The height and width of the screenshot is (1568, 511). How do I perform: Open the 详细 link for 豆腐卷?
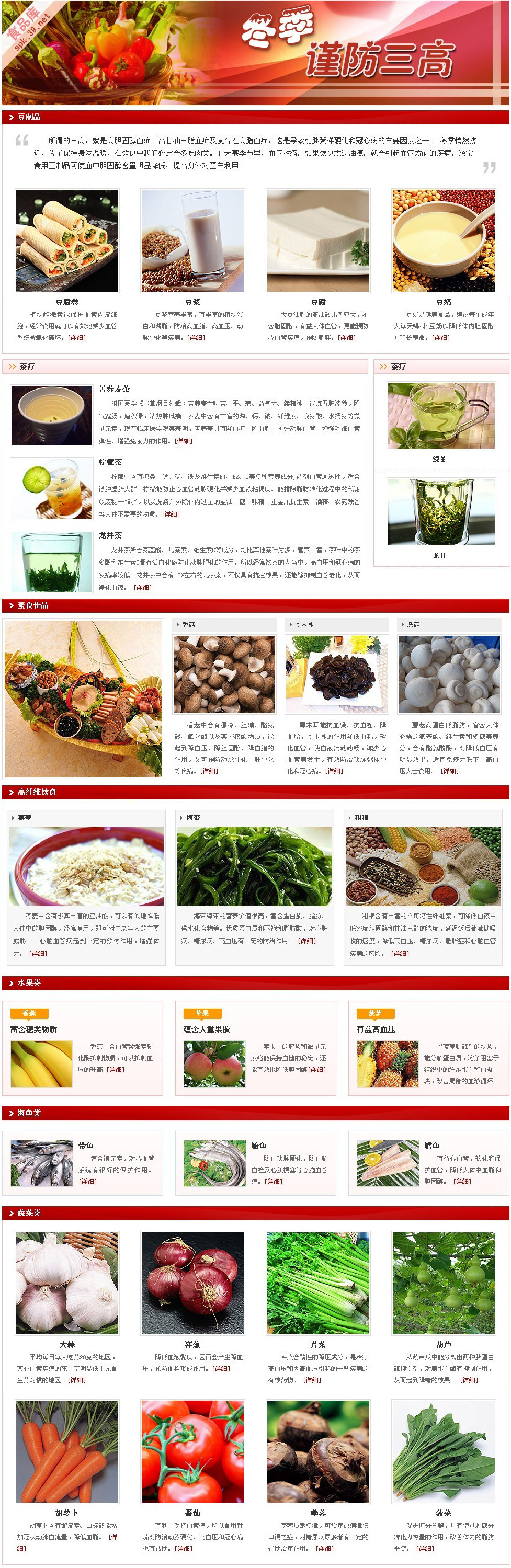coord(77,337)
